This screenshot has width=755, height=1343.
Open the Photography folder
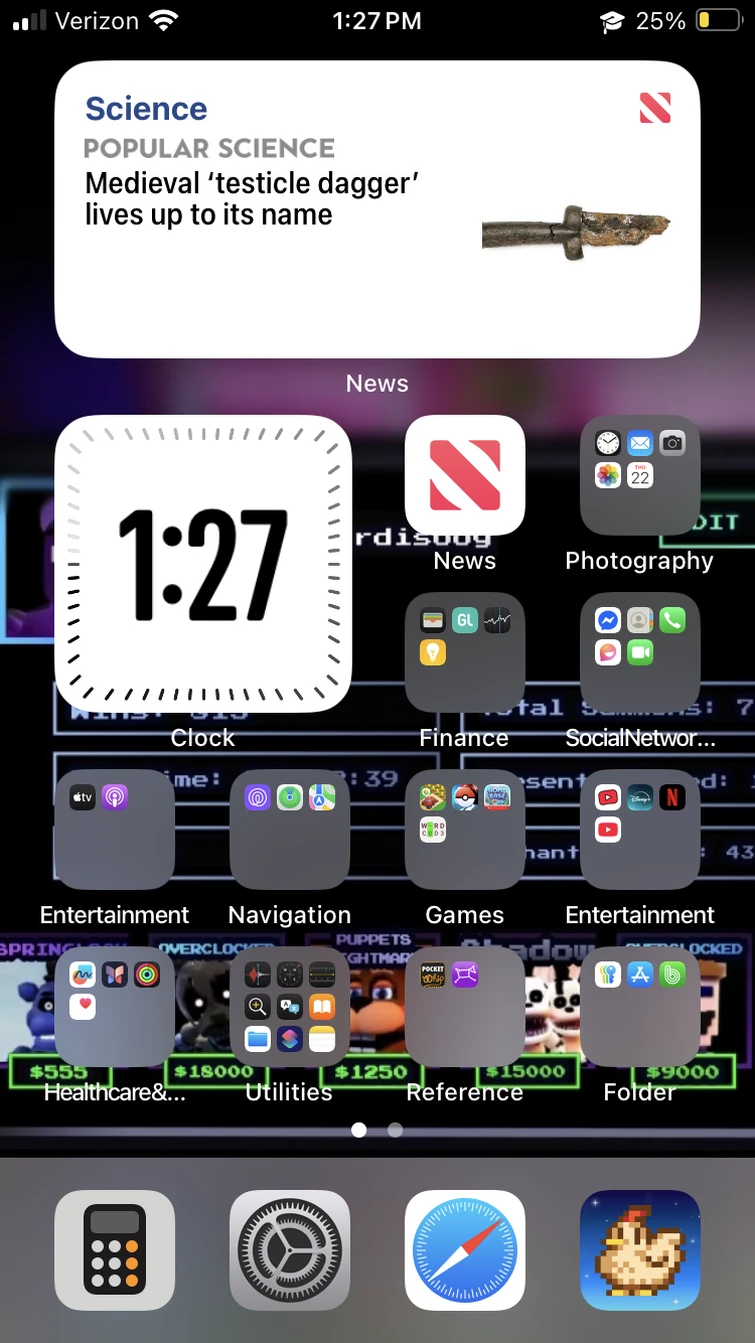coord(639,476)
